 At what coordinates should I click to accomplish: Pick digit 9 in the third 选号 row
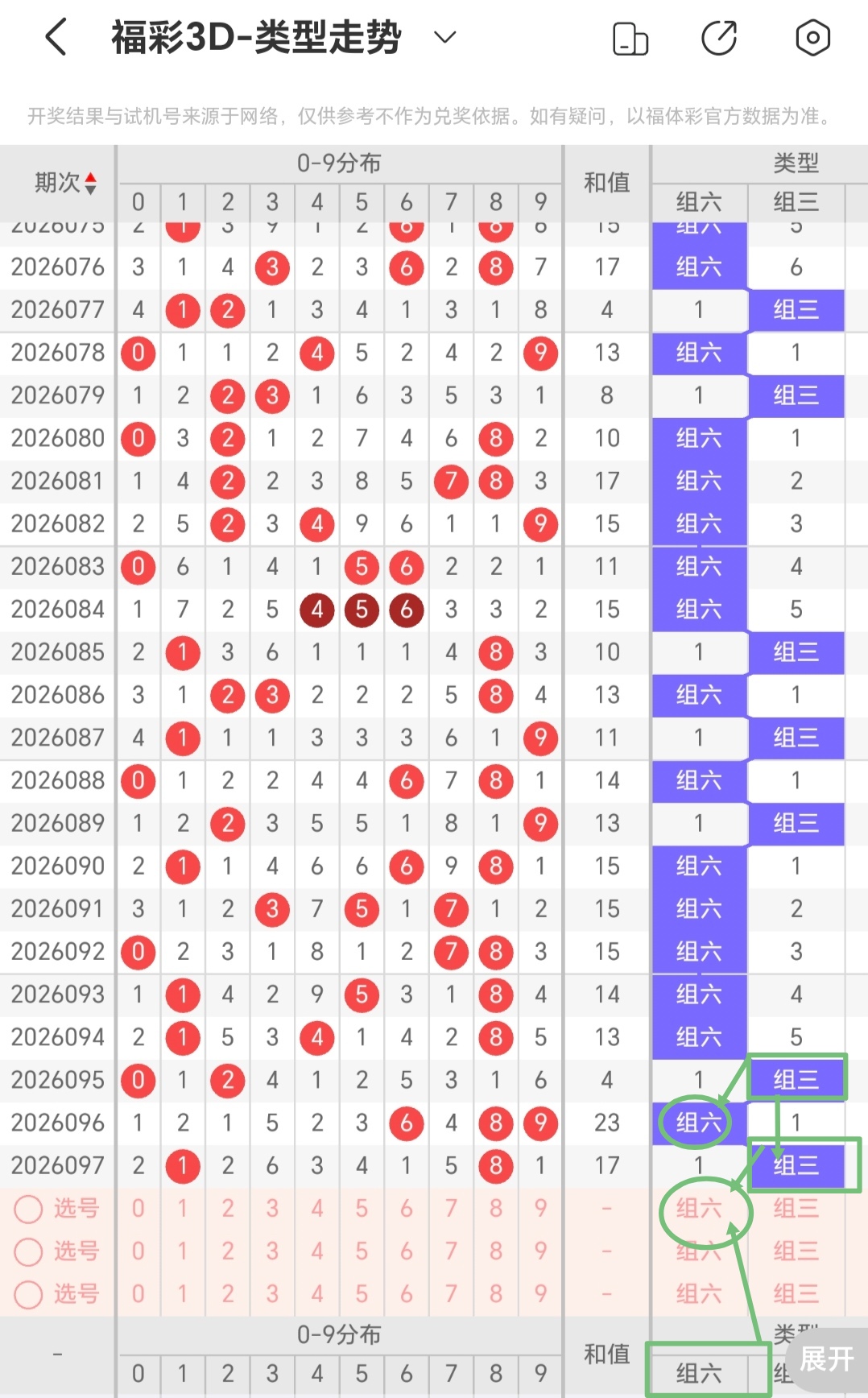(x=540, y=1295)
